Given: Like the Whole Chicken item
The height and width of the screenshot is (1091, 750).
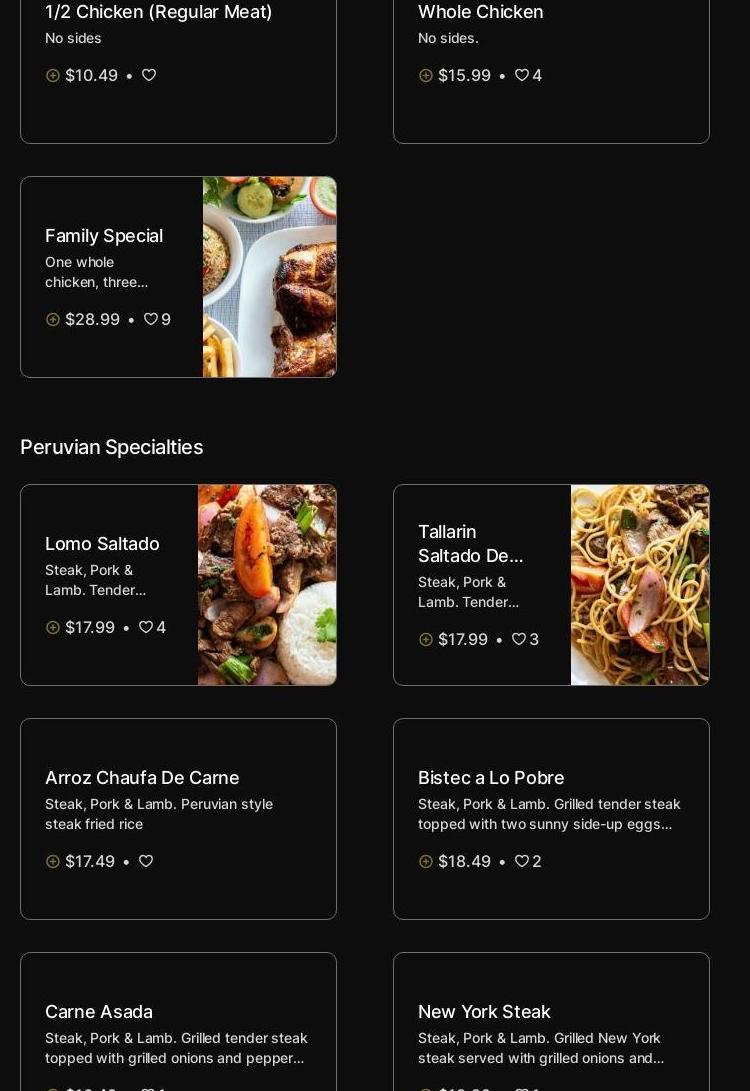Looking at the screenshot, I should click(522, 75).
